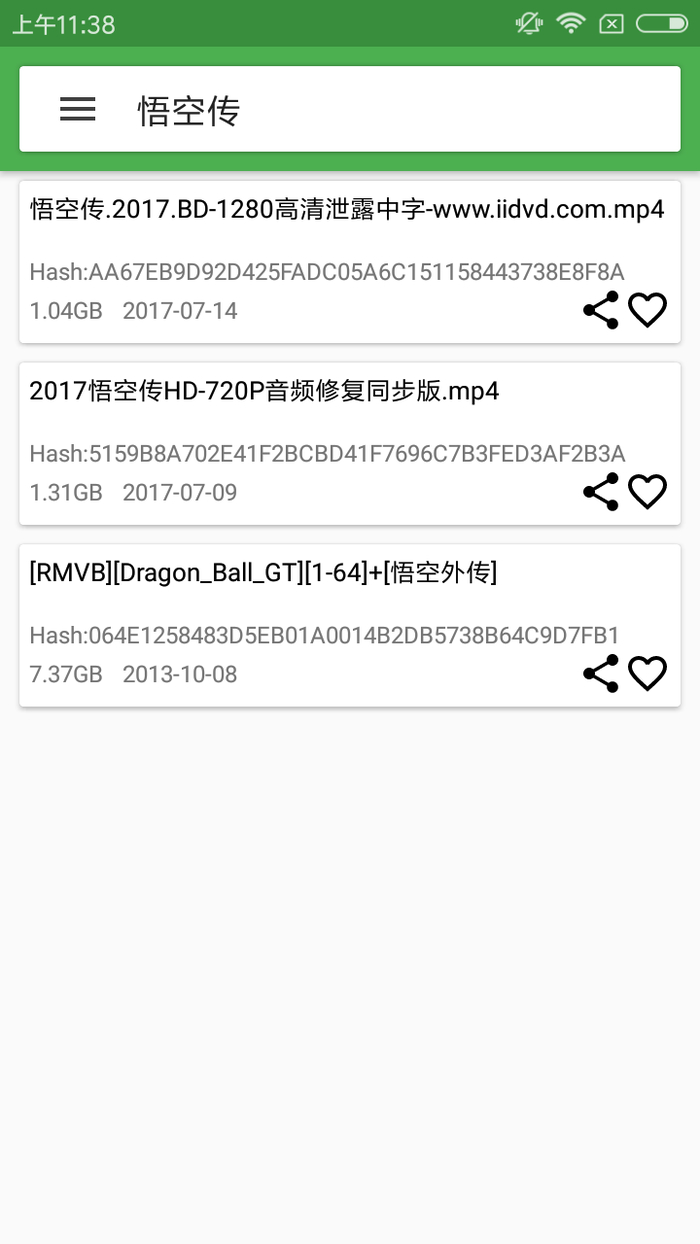Share the 1.31GB 2017悟空传HD-720P result
The width and height of the screenshot is (700, 1244).
coord(600,492)
